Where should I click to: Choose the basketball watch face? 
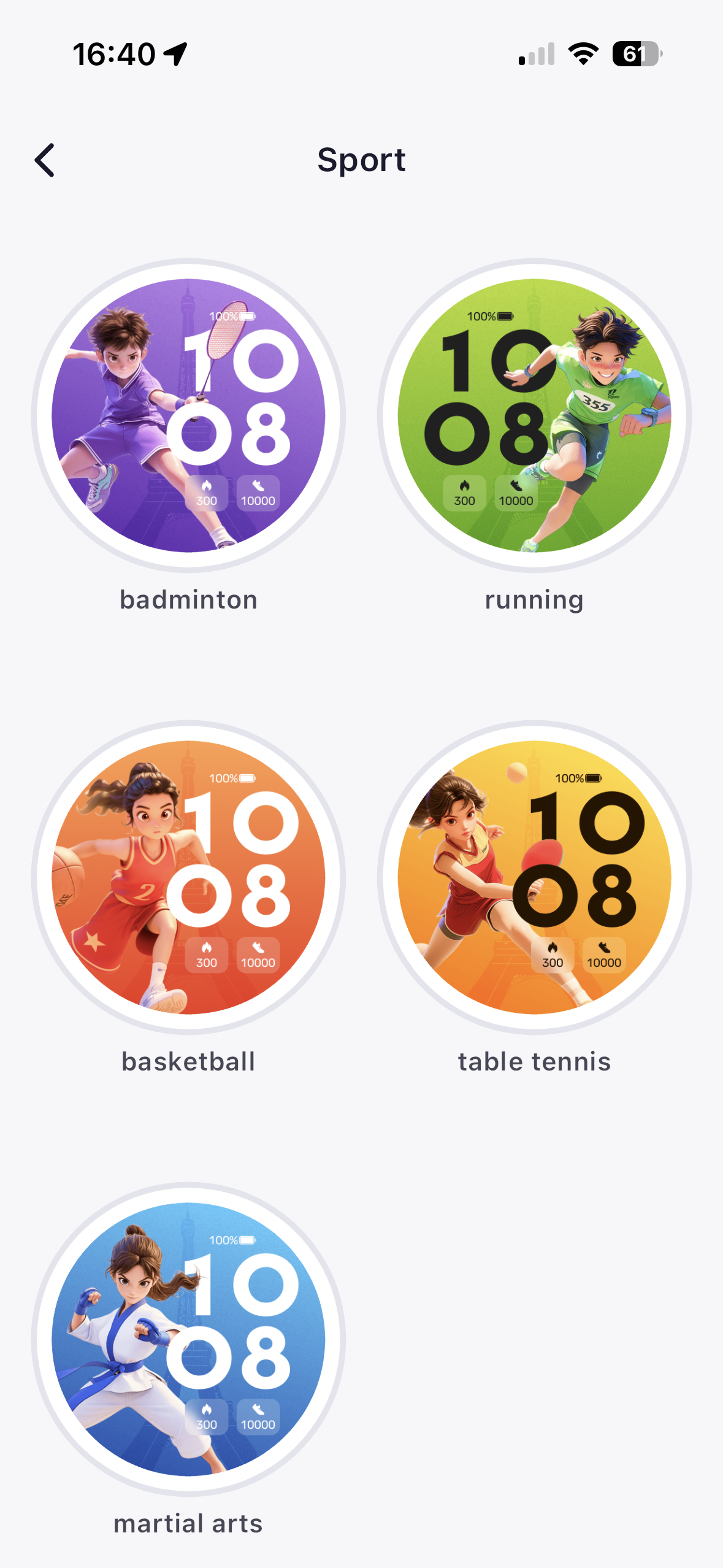(x=188, y=877)
